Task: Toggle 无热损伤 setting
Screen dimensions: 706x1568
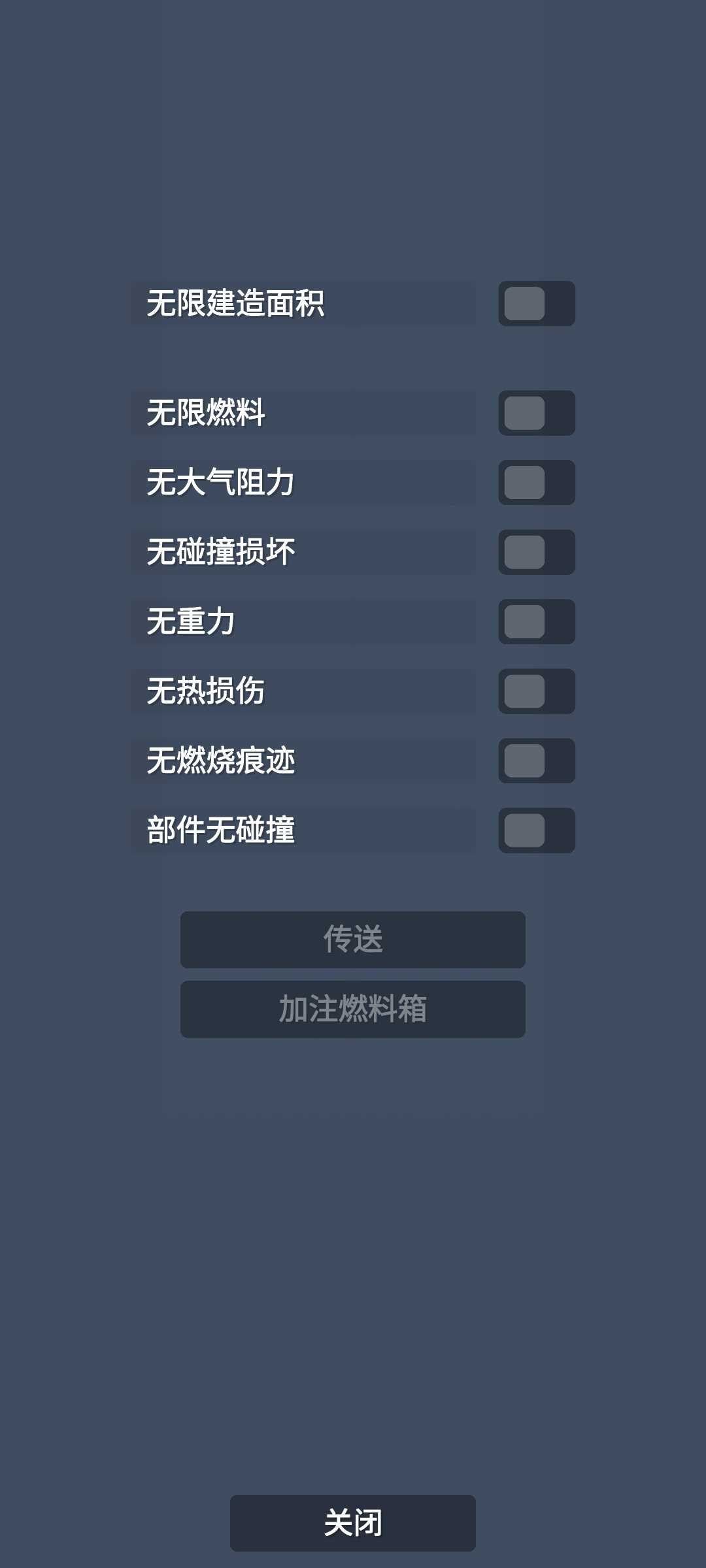Action: 536,691
